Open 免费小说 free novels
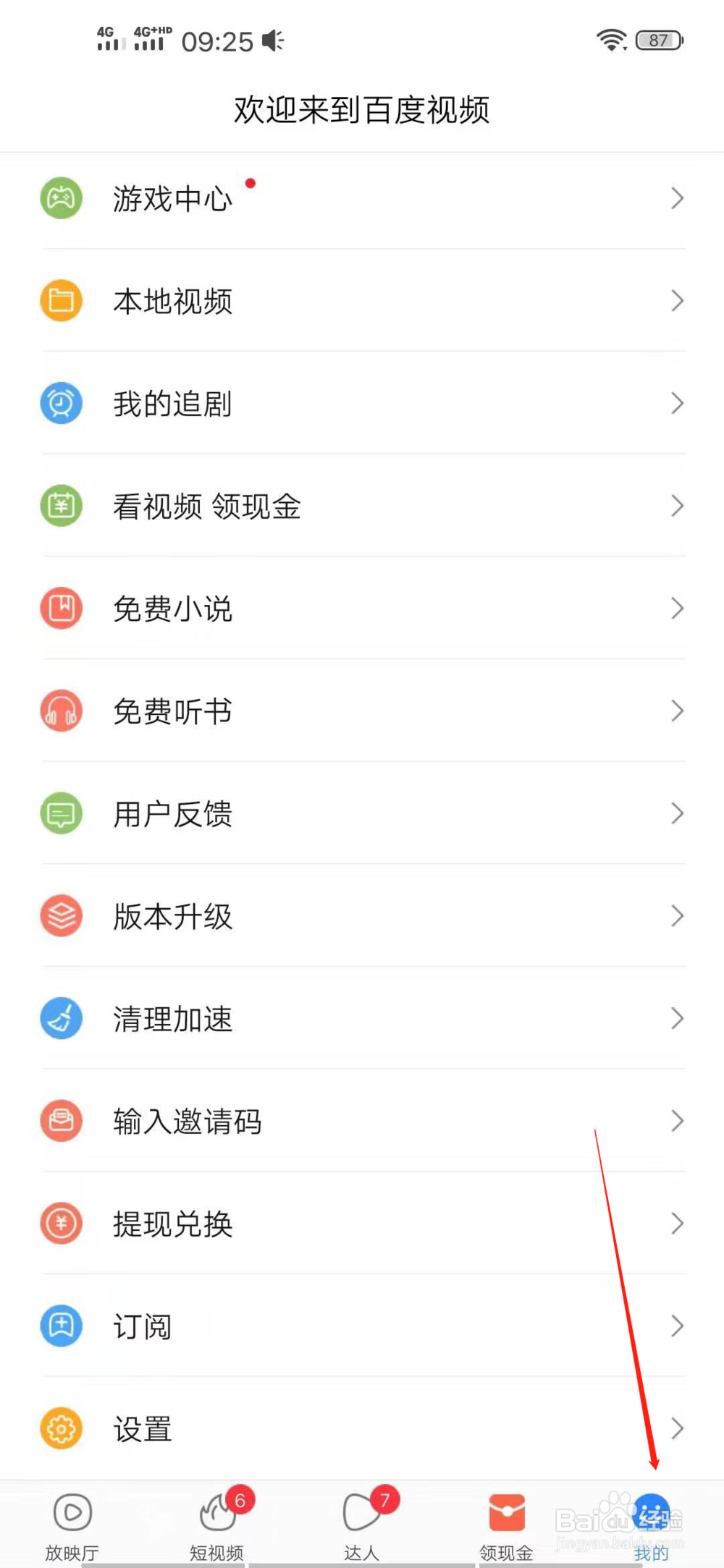 [362, 609]
